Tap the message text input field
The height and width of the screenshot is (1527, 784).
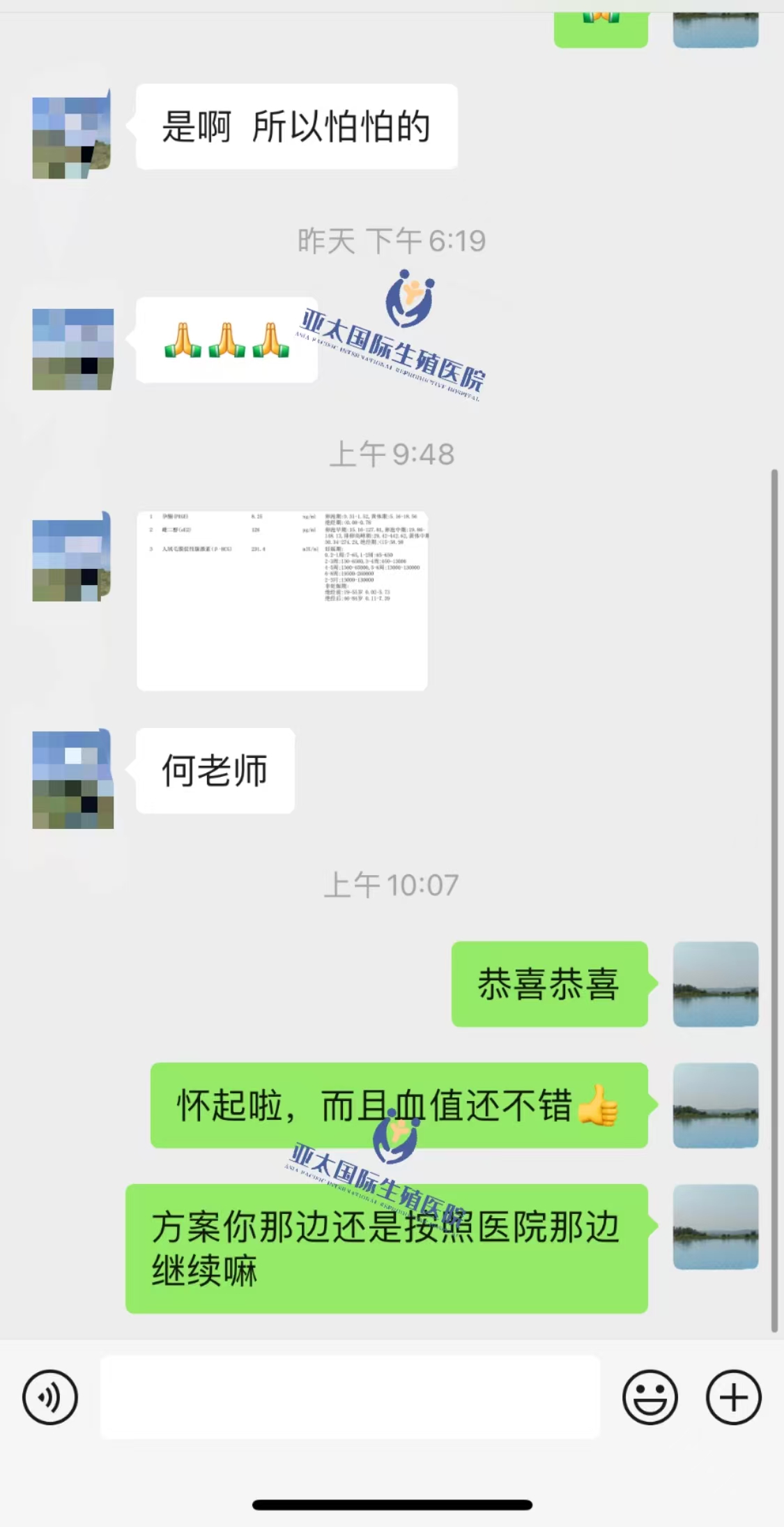click(x=350, y=1397)
